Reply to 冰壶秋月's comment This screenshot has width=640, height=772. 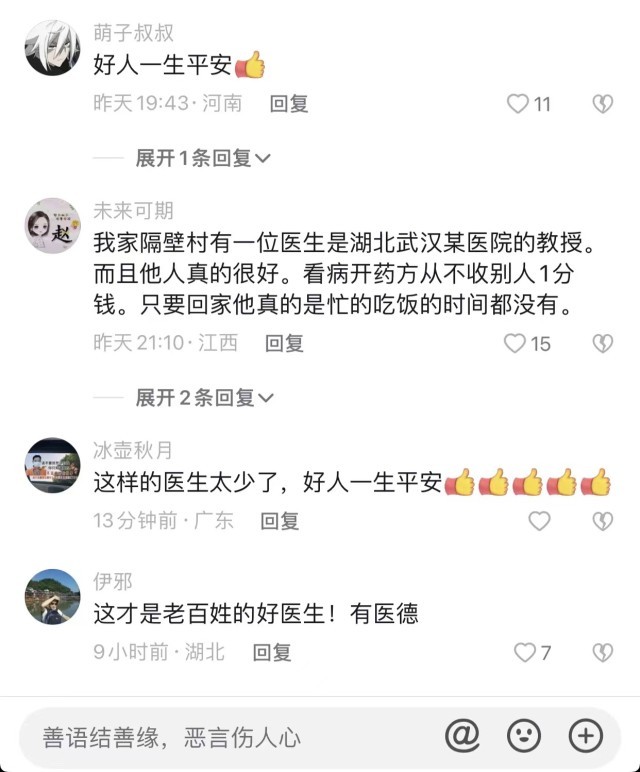tap(280, 521)
